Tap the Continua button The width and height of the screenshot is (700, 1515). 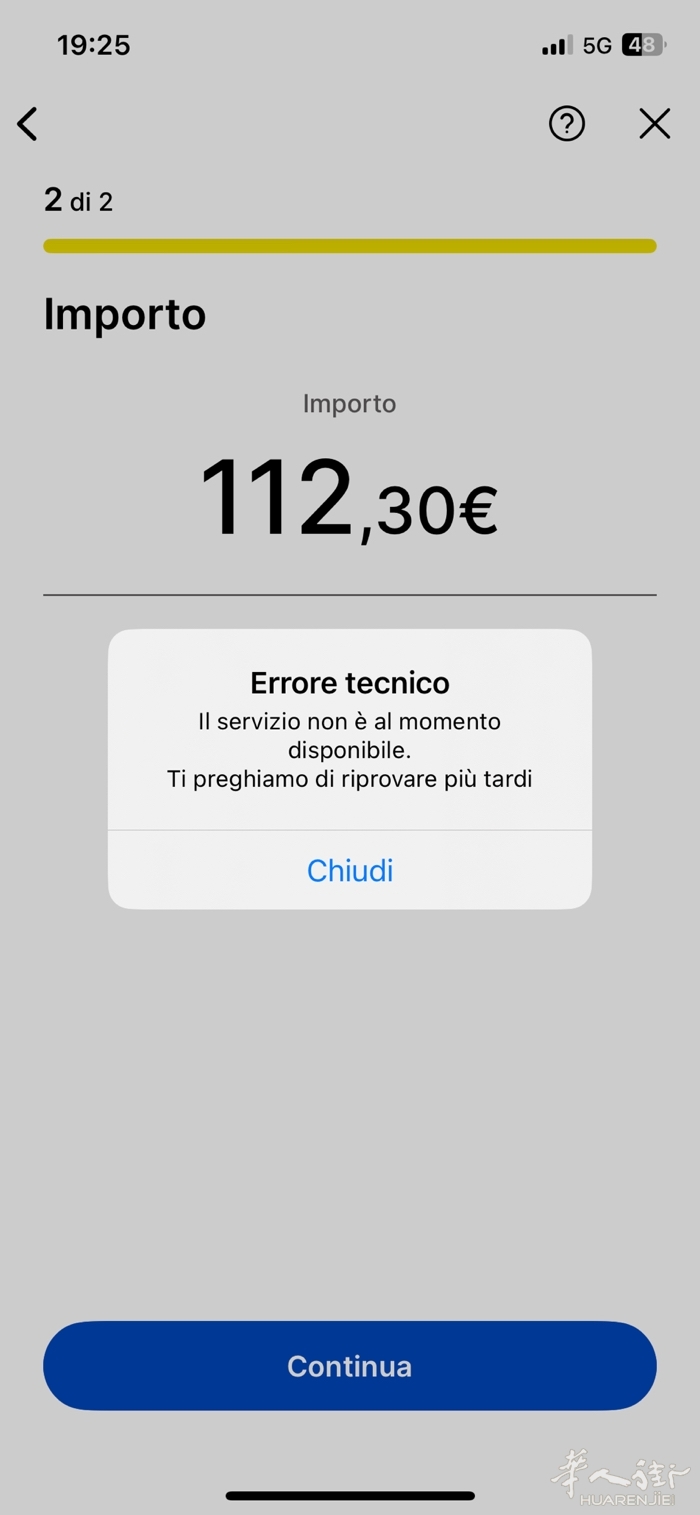pos(350,1366)
